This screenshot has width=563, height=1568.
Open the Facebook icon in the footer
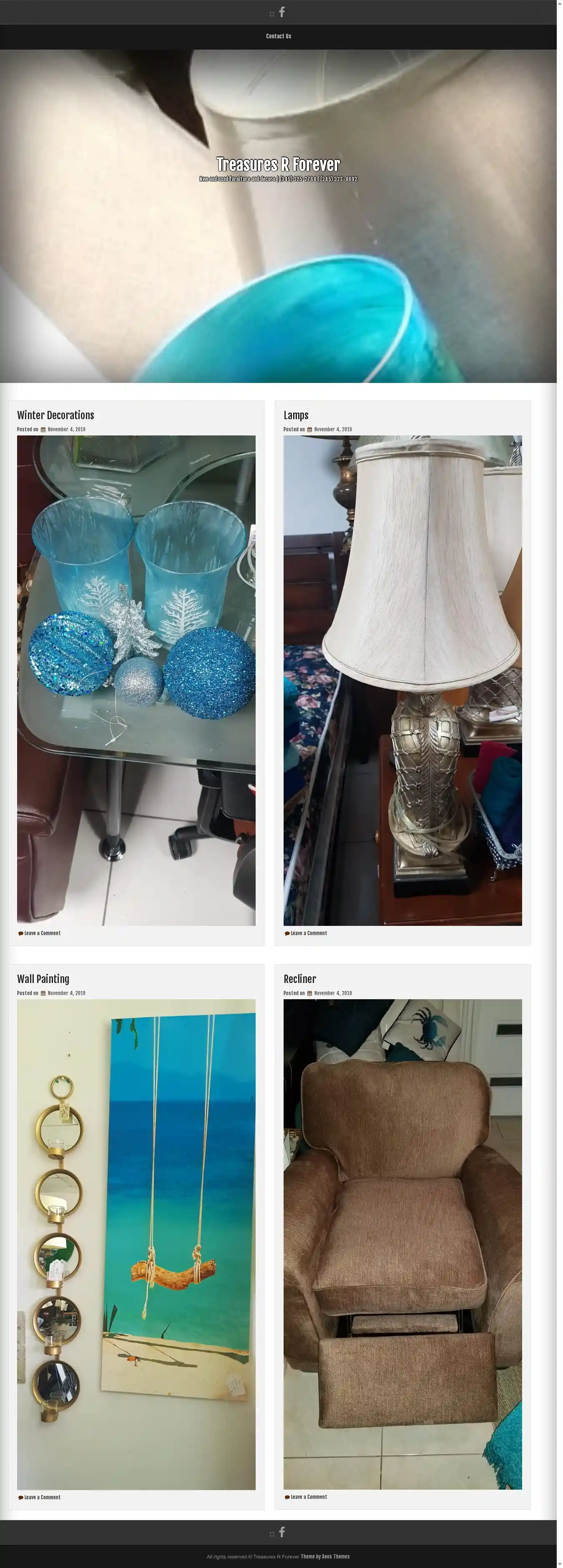point(281,1531)
